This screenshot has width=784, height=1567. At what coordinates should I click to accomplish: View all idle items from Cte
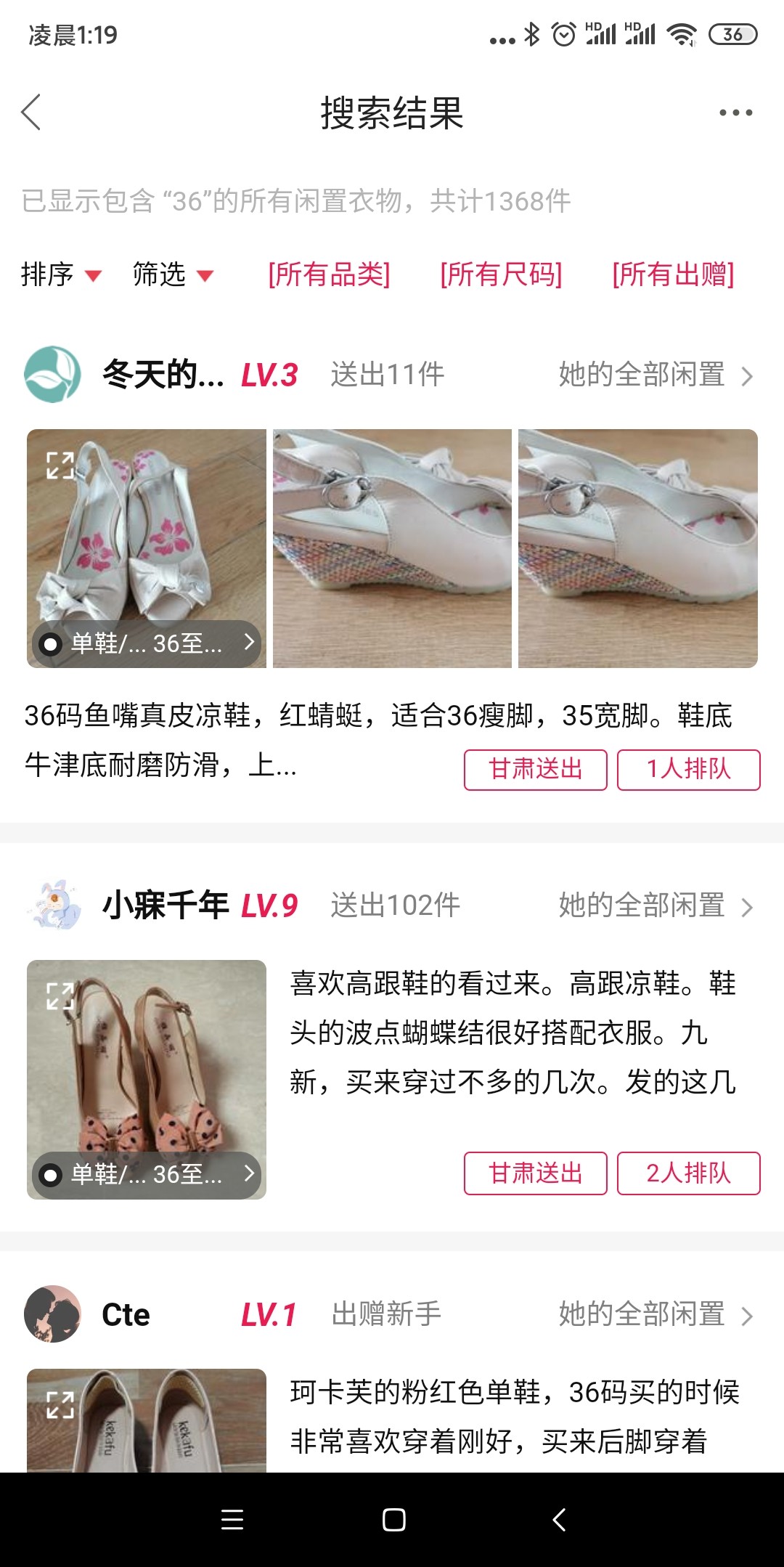coord(655,1314)
